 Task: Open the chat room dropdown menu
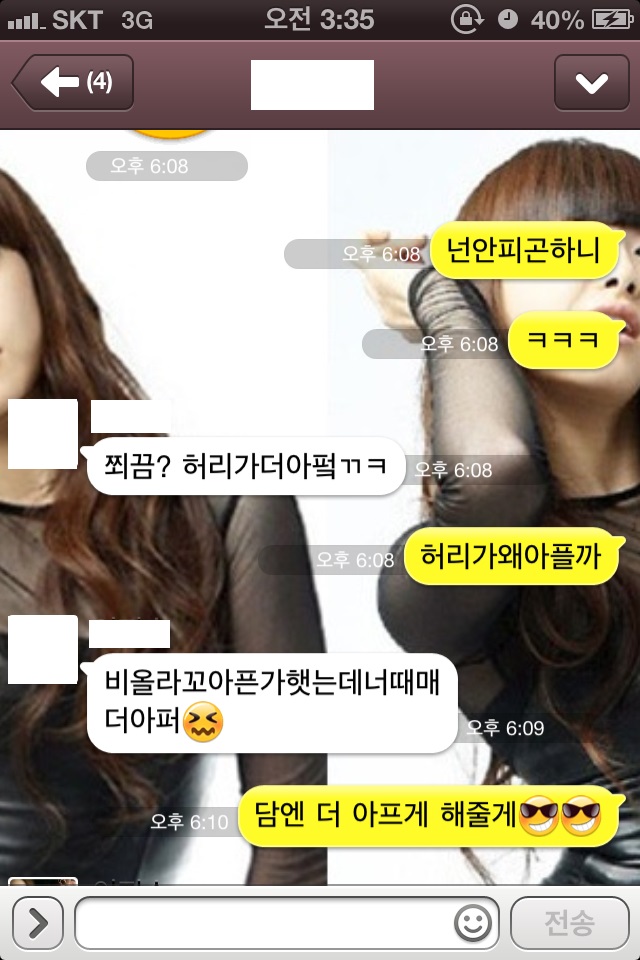[591, 83]
